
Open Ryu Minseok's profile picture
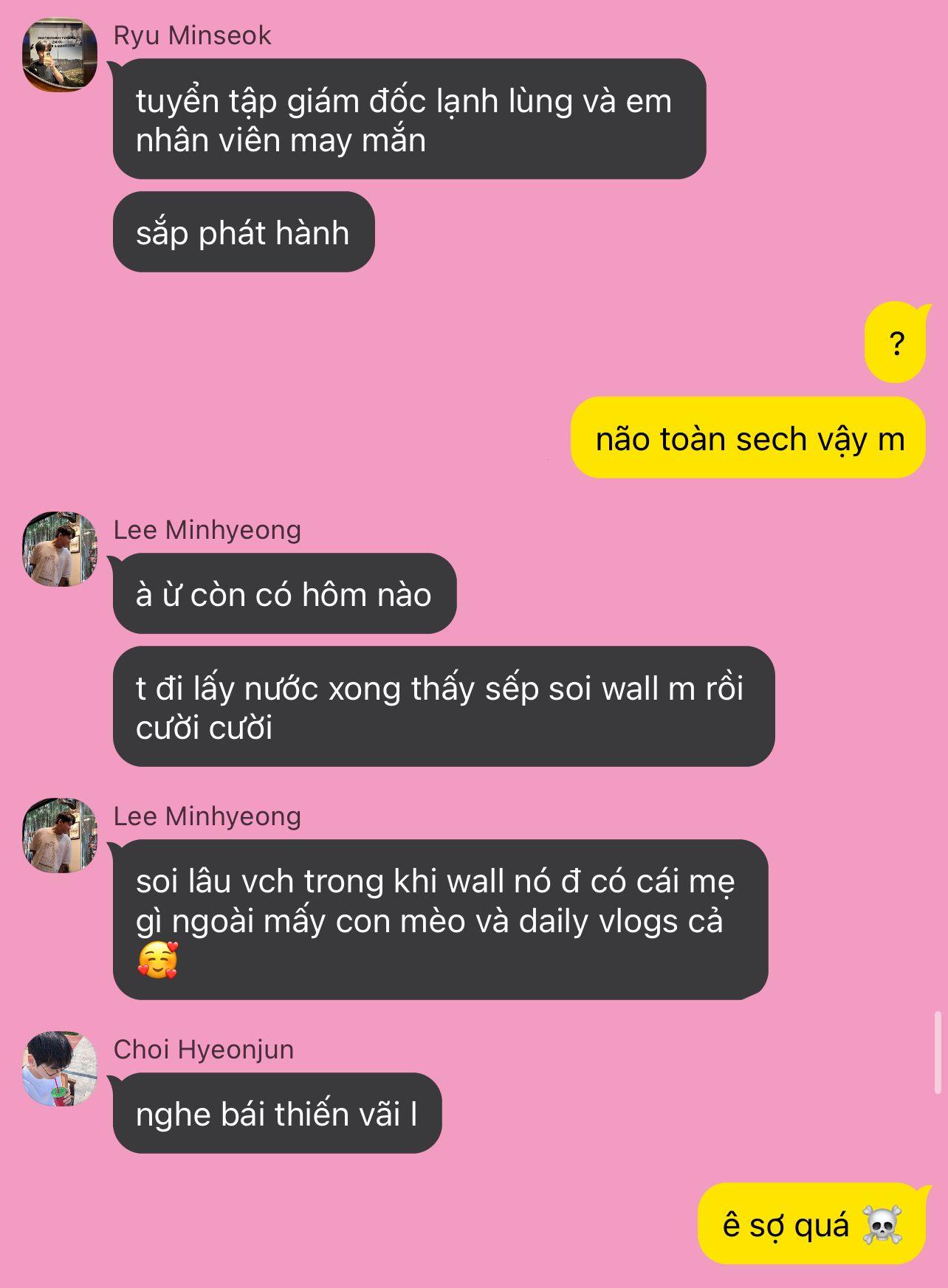[x=60, y=55]
